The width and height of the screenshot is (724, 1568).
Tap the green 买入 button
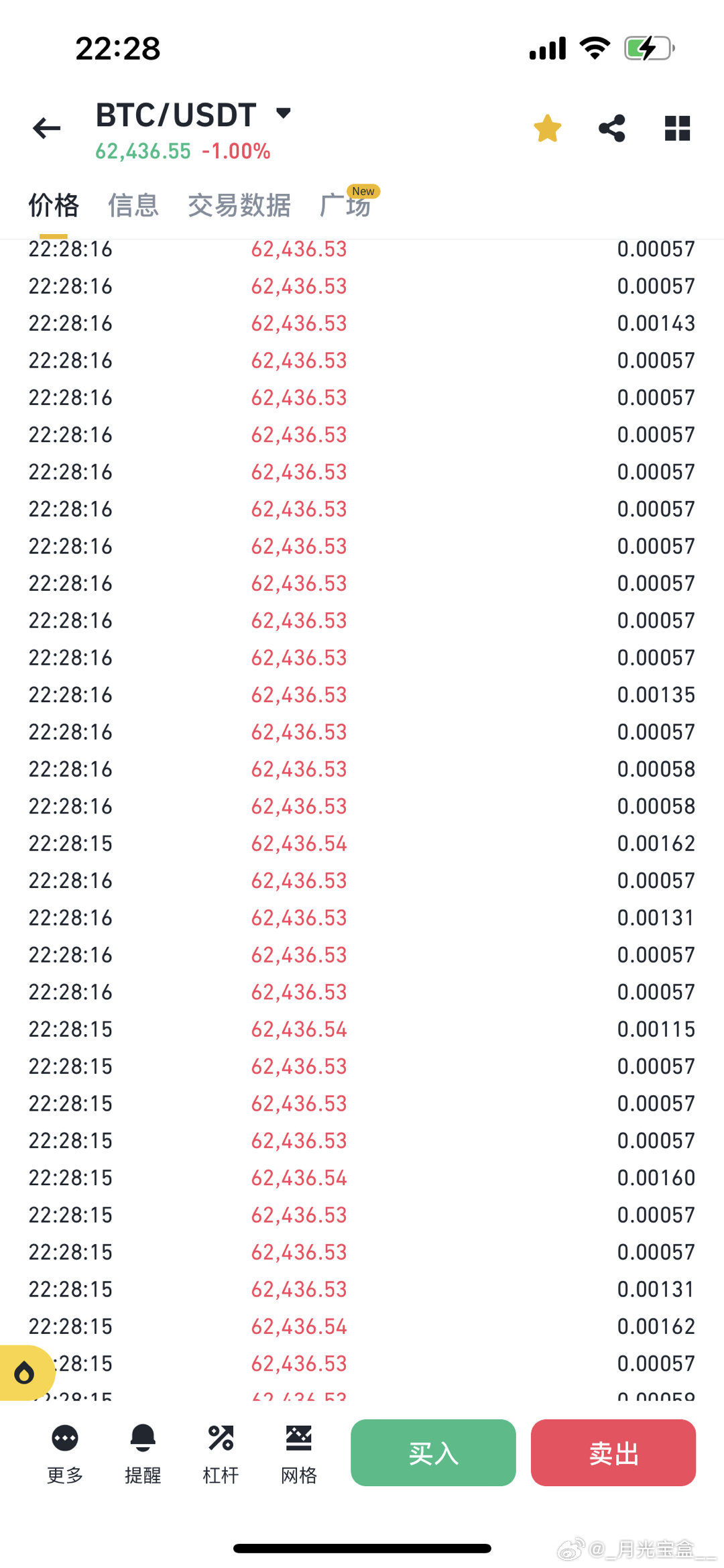(x=433, y=1453)
